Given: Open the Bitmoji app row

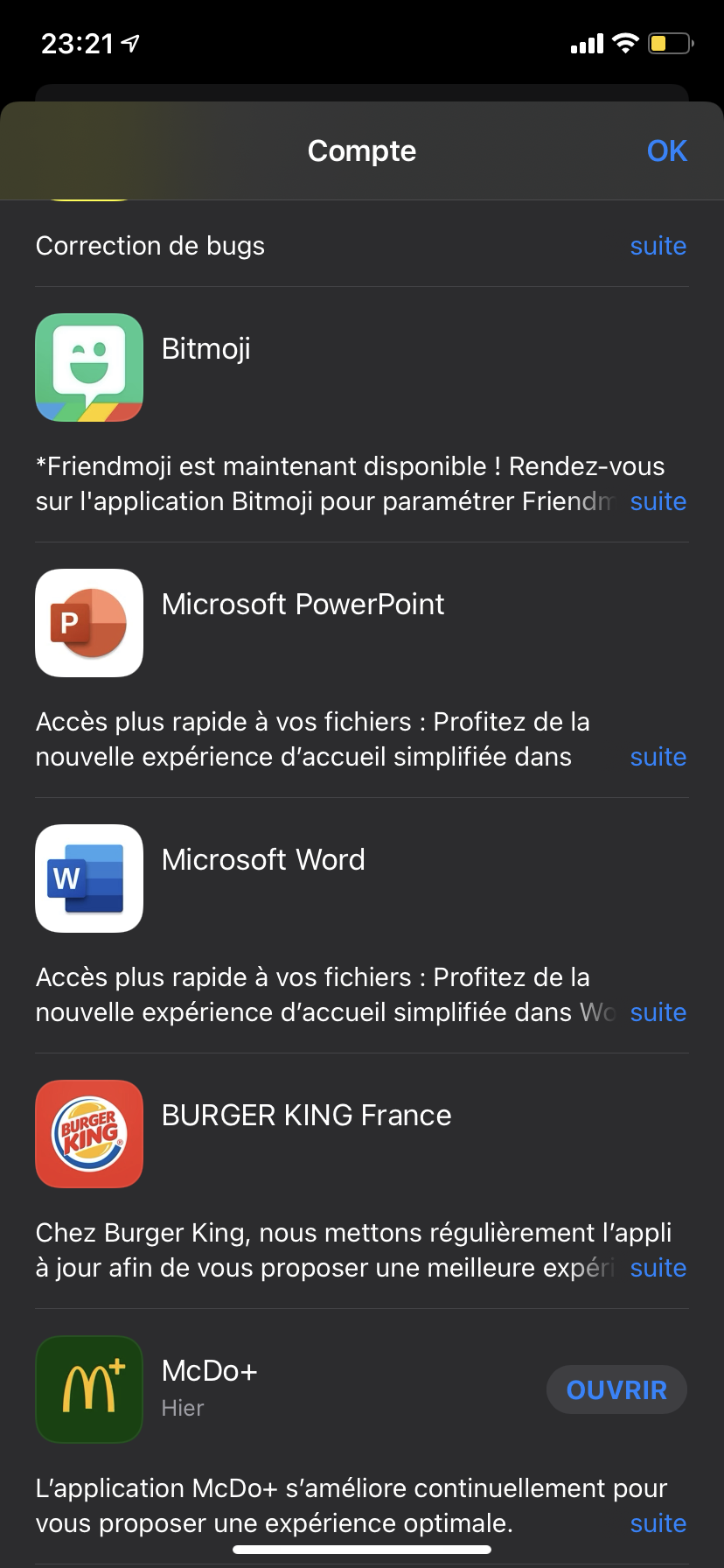Looking at the screenshot, I should click(x=206, y=349).
